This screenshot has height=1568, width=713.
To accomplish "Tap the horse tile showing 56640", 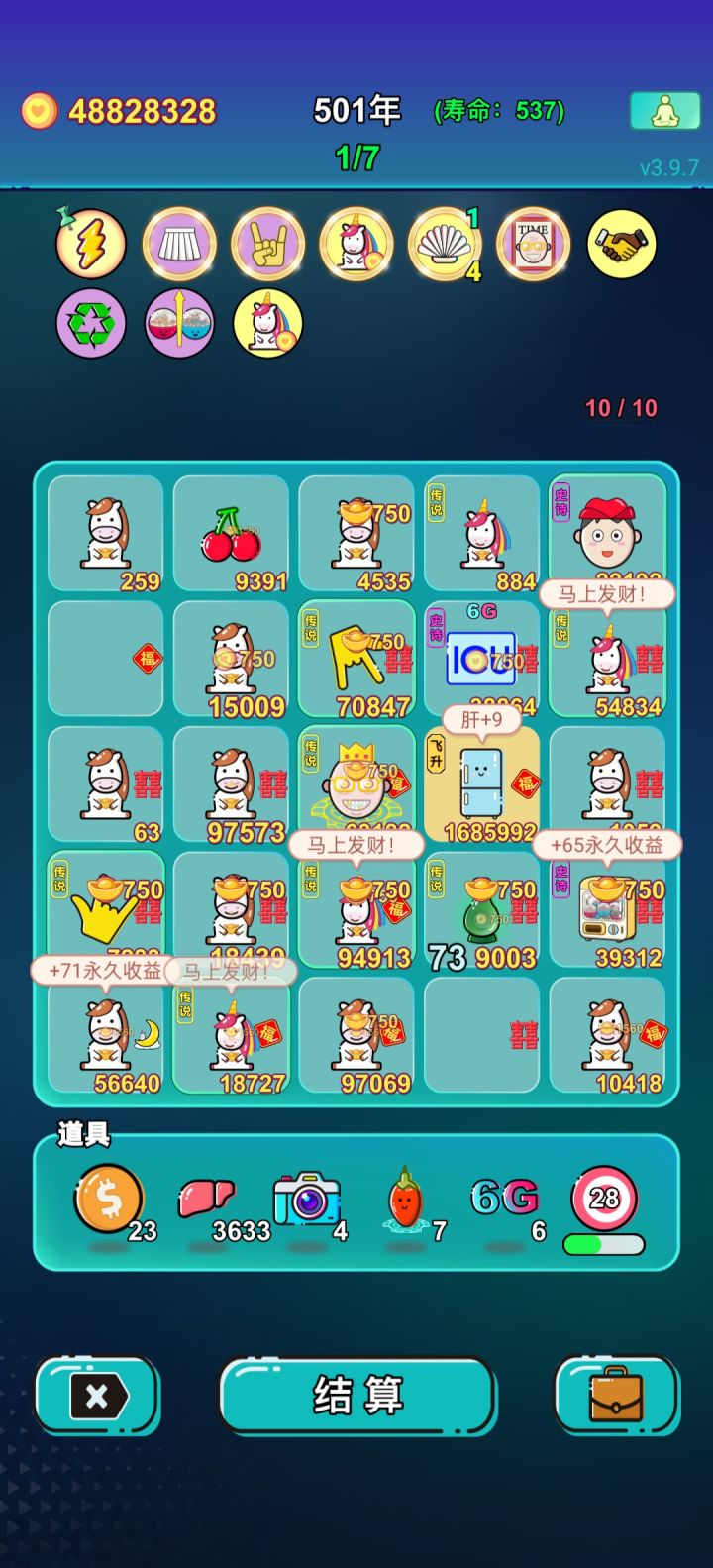I will (106, 1036).
